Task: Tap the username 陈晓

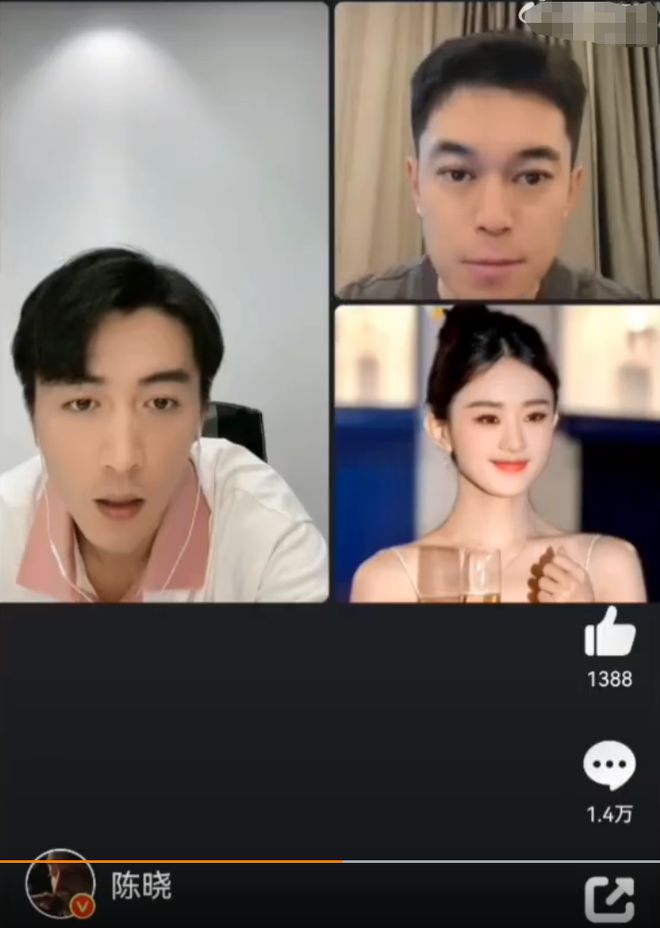Action: click(141, 885)
